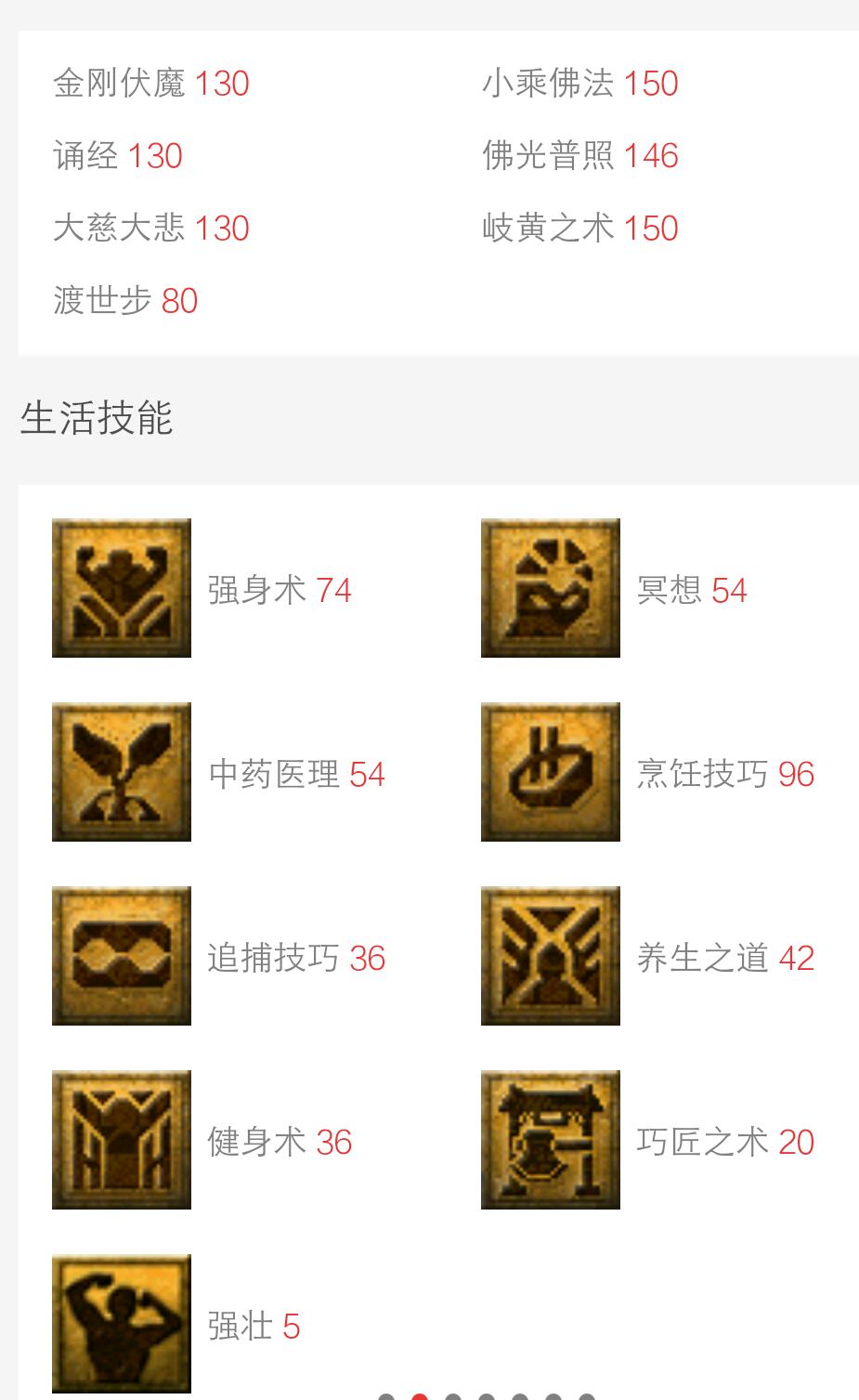
Task: Tap the 烹饪技巧 skill icon
Action: point(551,772)
